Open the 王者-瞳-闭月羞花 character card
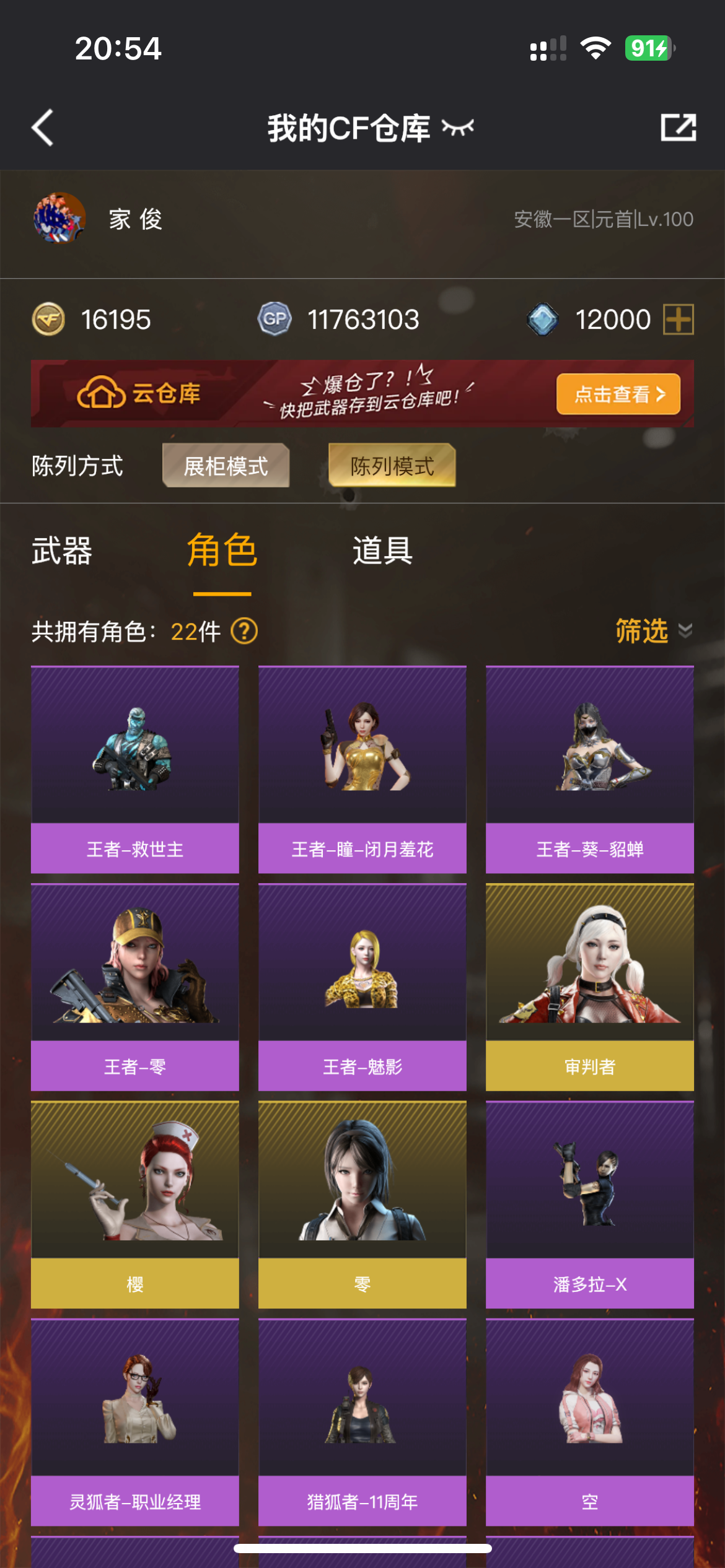725x1568 pixels. pyautogui.click(x=362, y=769)
